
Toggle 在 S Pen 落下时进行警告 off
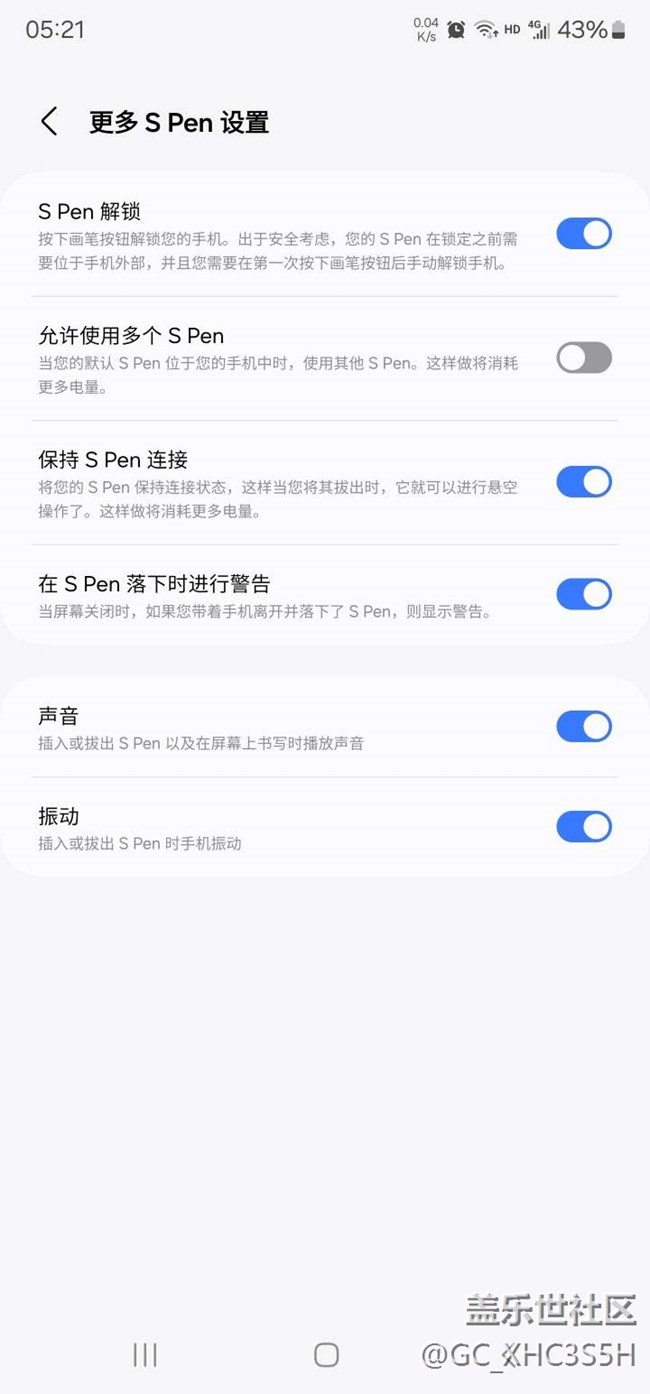[584, 594]
